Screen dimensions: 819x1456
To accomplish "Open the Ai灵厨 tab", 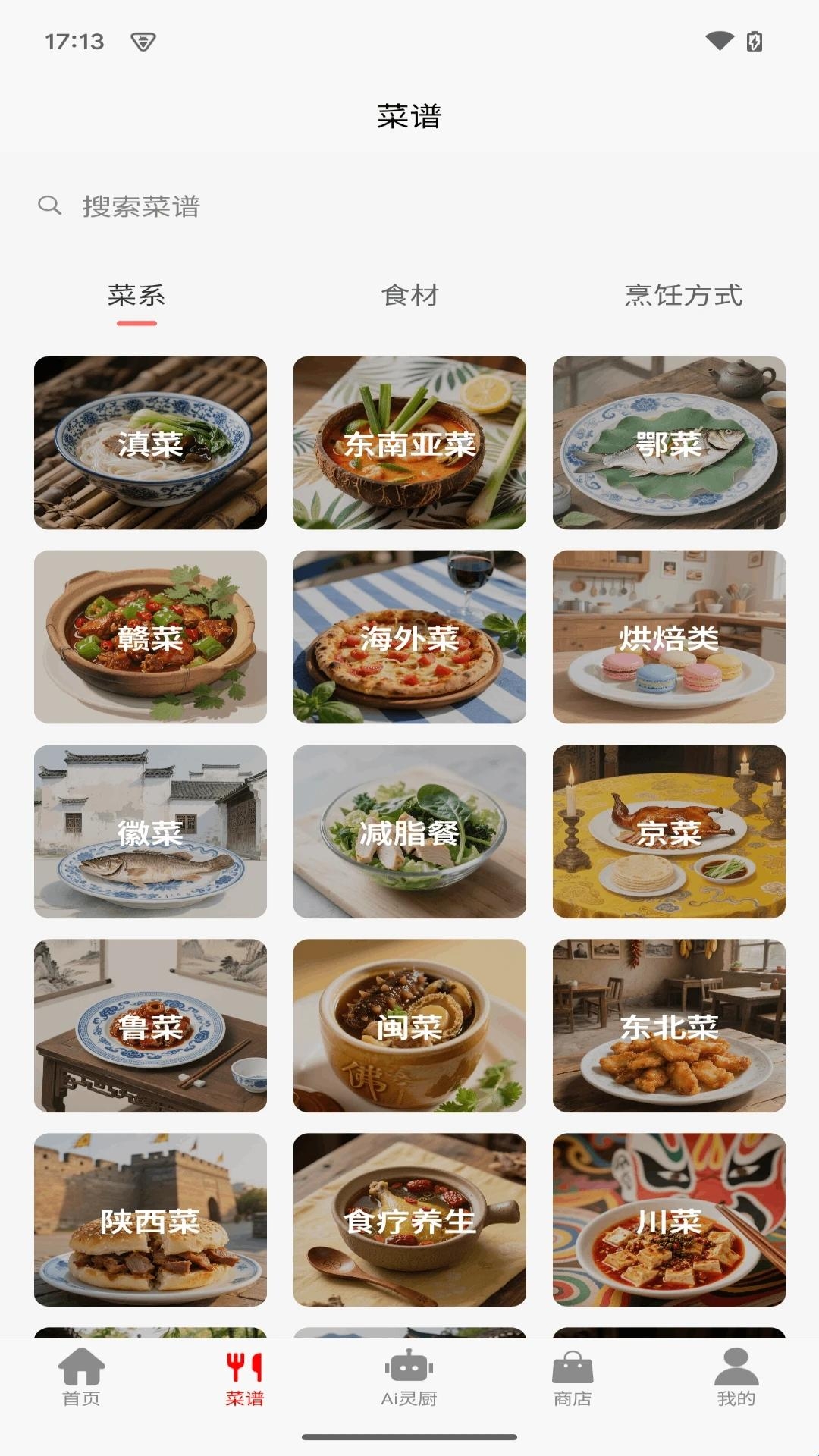I will (x=409, y=1377).
